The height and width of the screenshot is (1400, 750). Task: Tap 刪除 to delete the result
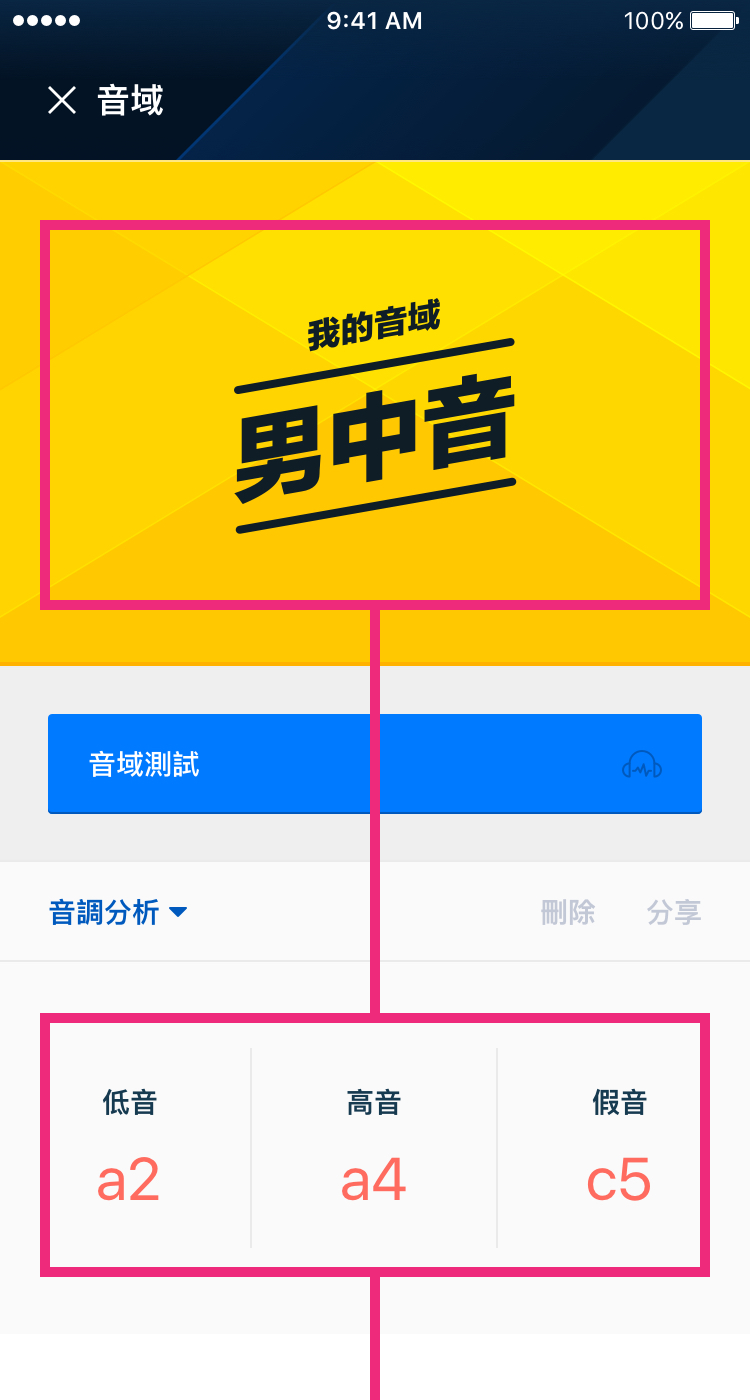click(x=568, y=912)
